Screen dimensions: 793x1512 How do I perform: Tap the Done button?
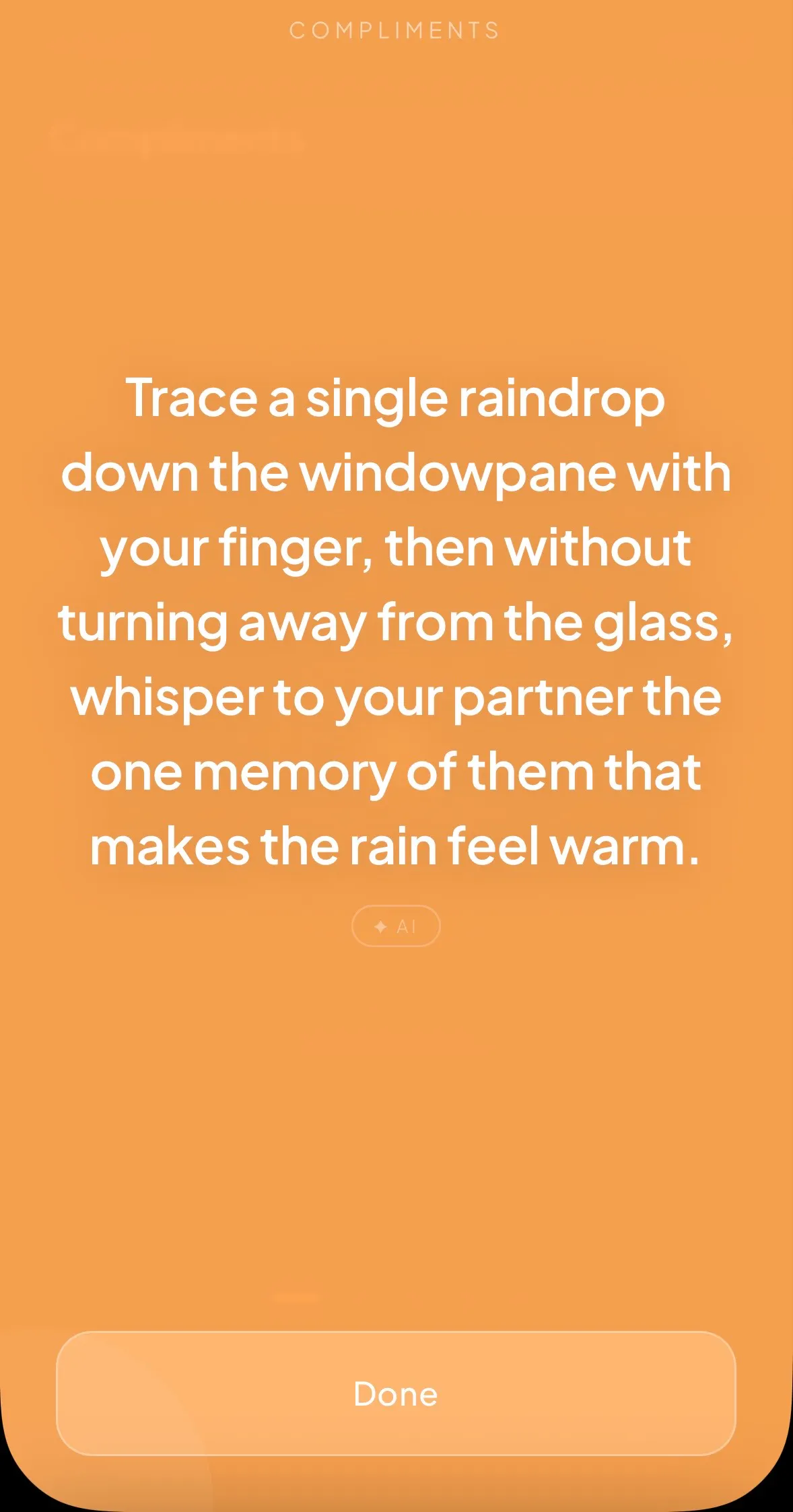pyautogui.click(x=396, y=1394)
